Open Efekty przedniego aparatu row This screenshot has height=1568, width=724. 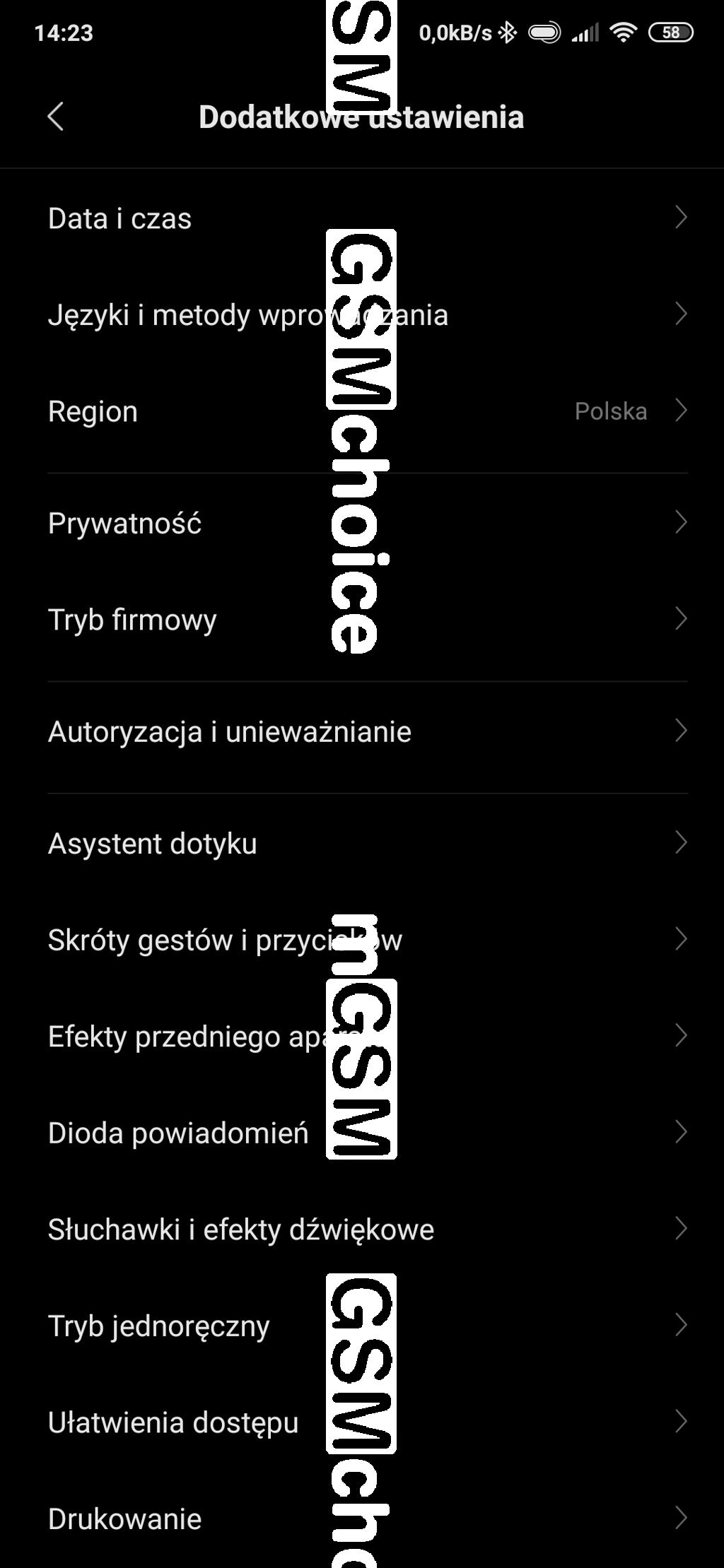[x=362, y=1037]
